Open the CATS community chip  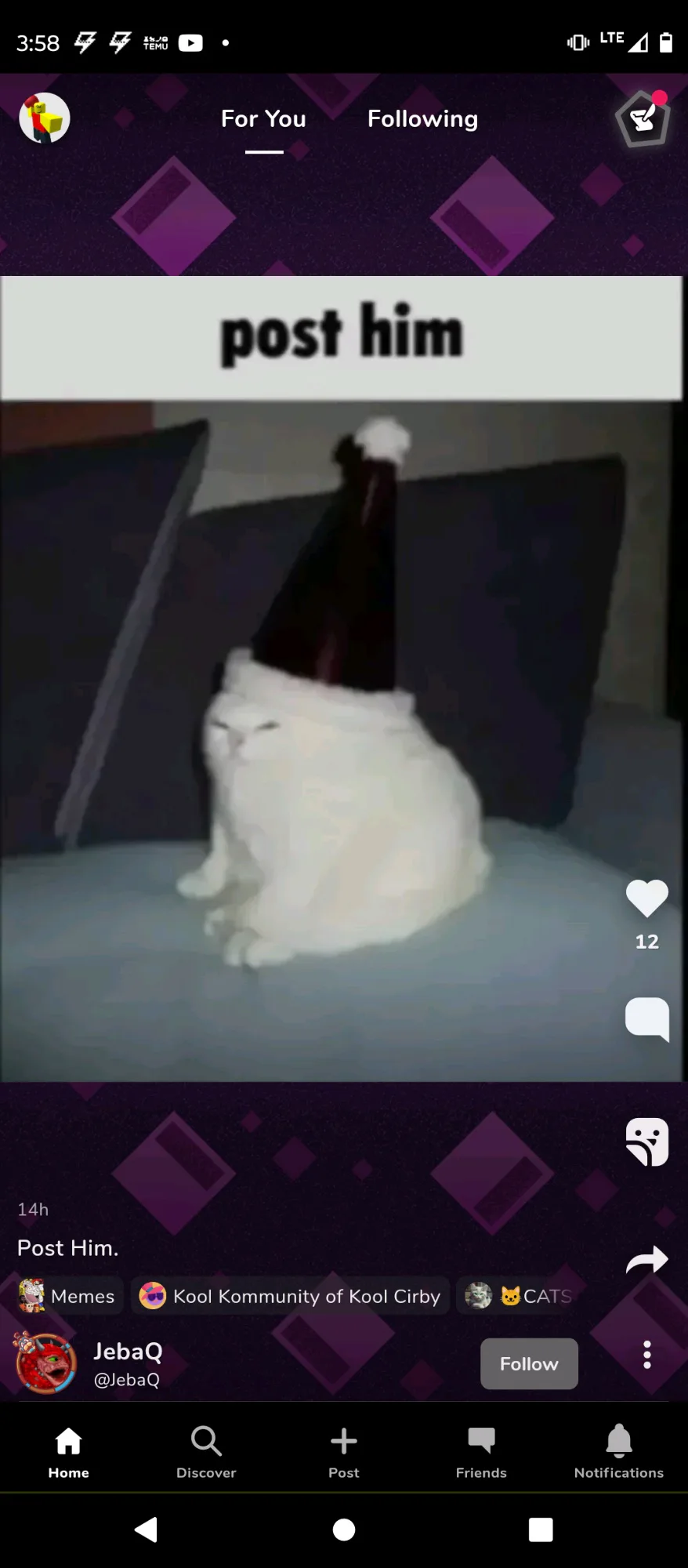[519, 1296]
